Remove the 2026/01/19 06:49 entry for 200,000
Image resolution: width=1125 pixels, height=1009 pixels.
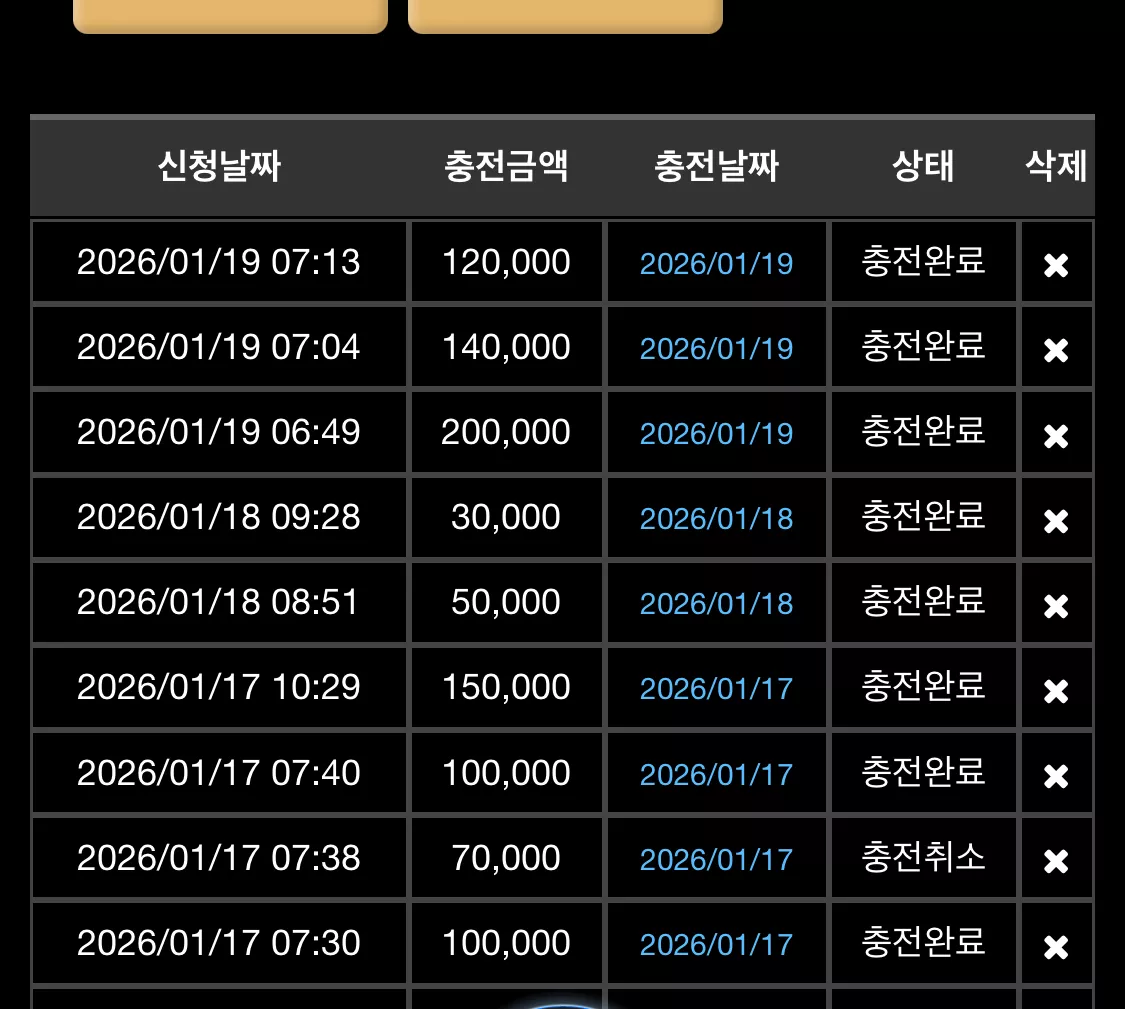1056,435
